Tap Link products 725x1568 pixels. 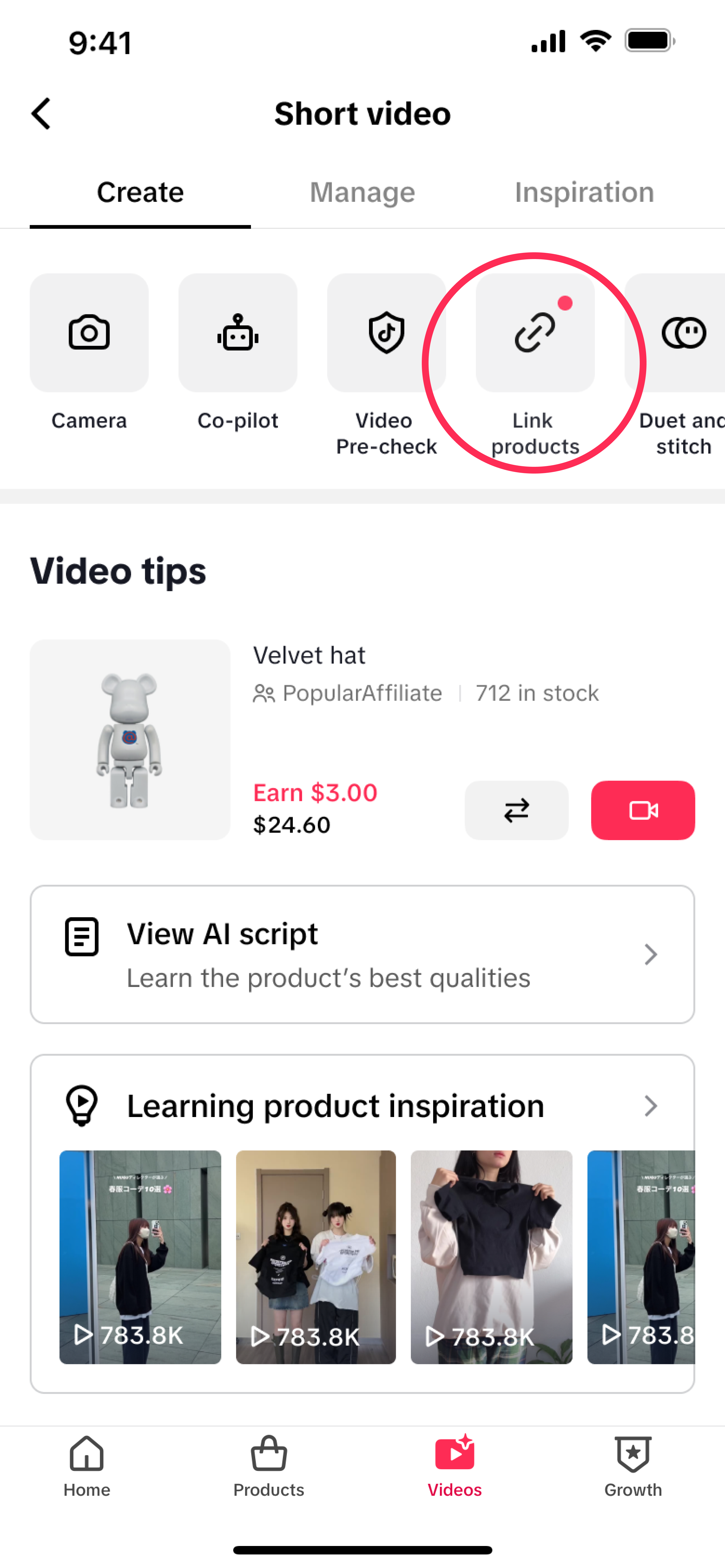tap(534, 333)
